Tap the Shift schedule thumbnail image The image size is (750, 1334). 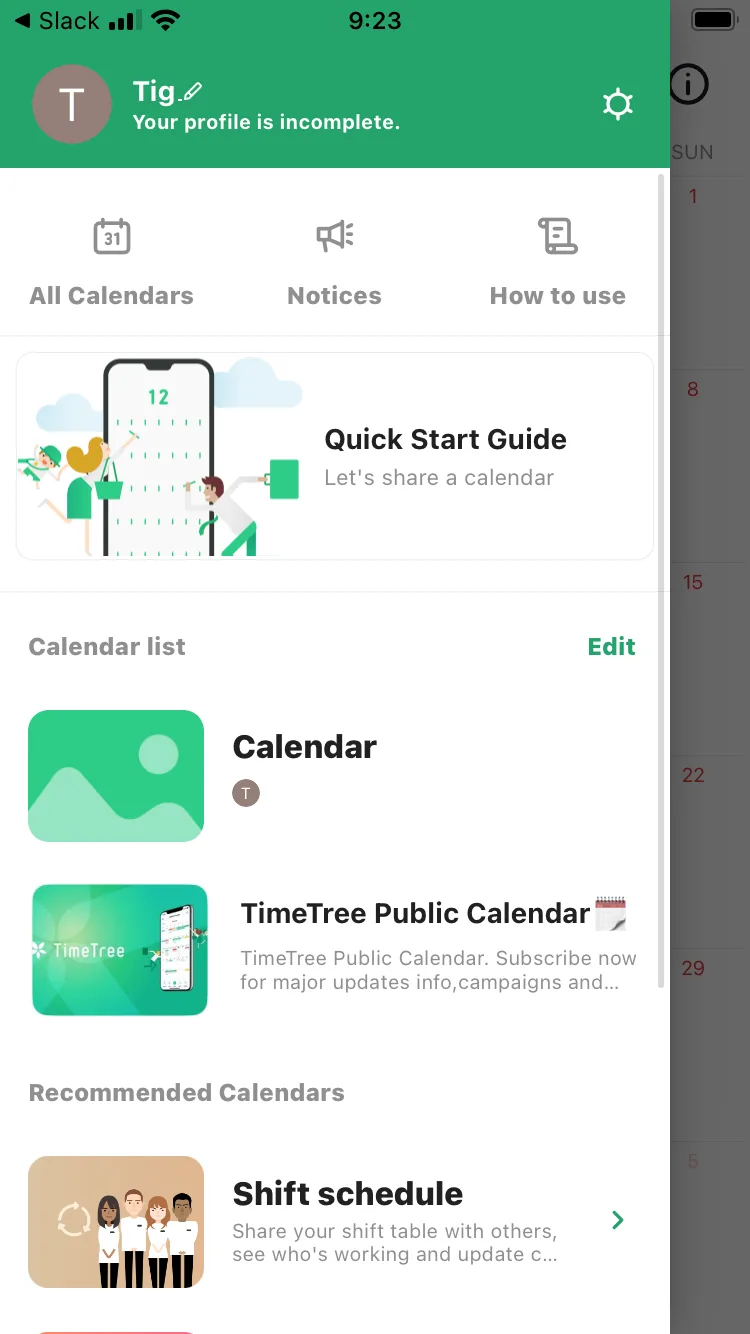point(116,1222)
